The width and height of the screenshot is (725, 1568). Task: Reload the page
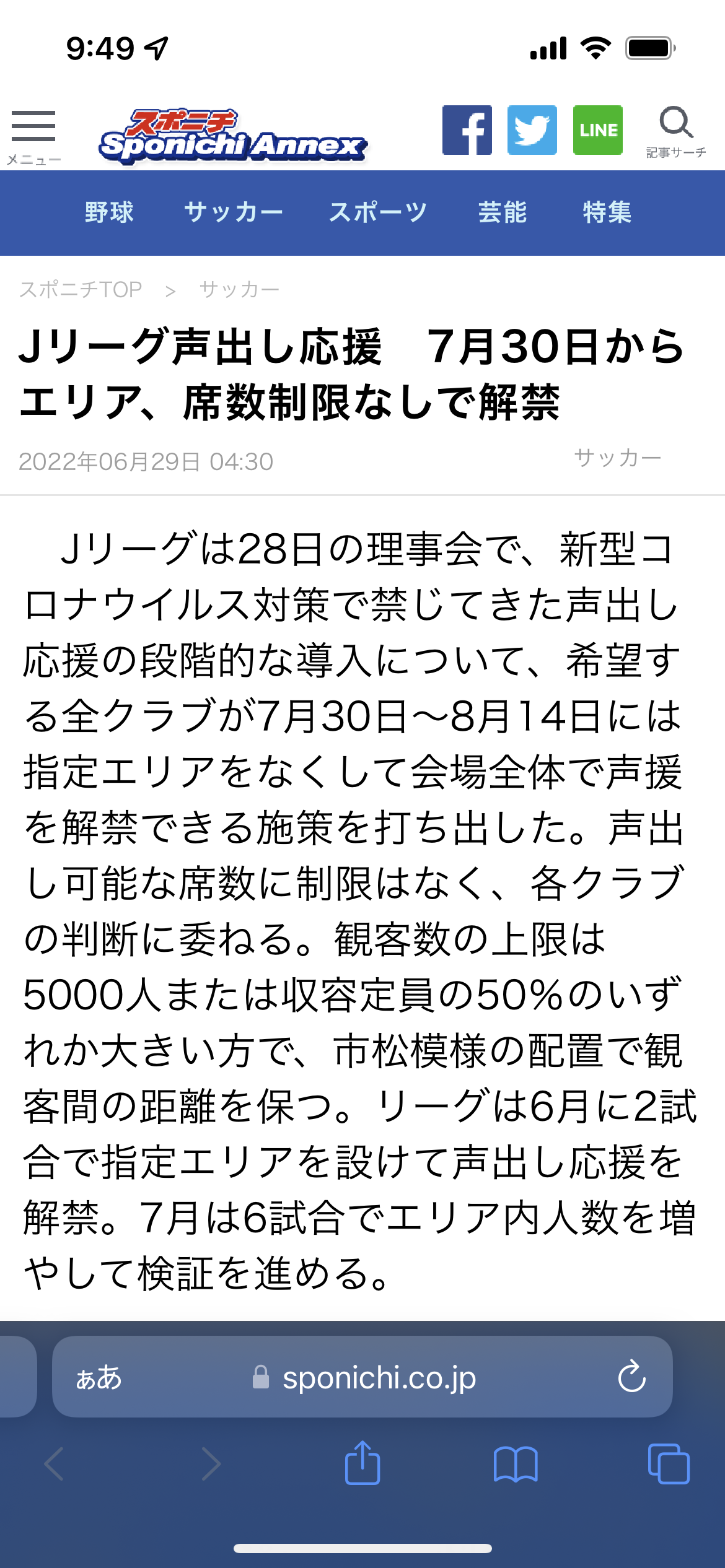coord(631,1378)
